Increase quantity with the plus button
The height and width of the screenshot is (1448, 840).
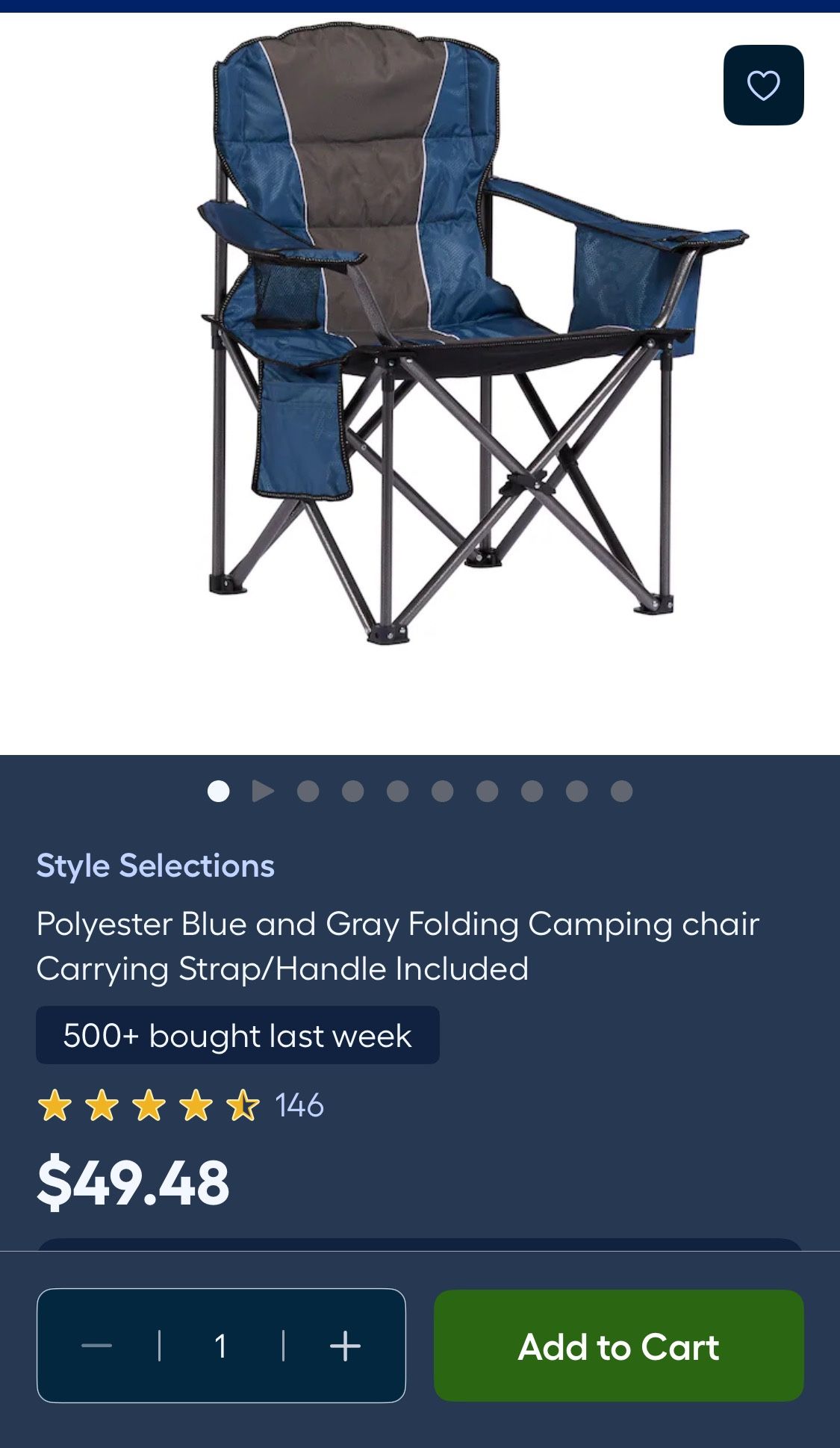point(345,1346)
